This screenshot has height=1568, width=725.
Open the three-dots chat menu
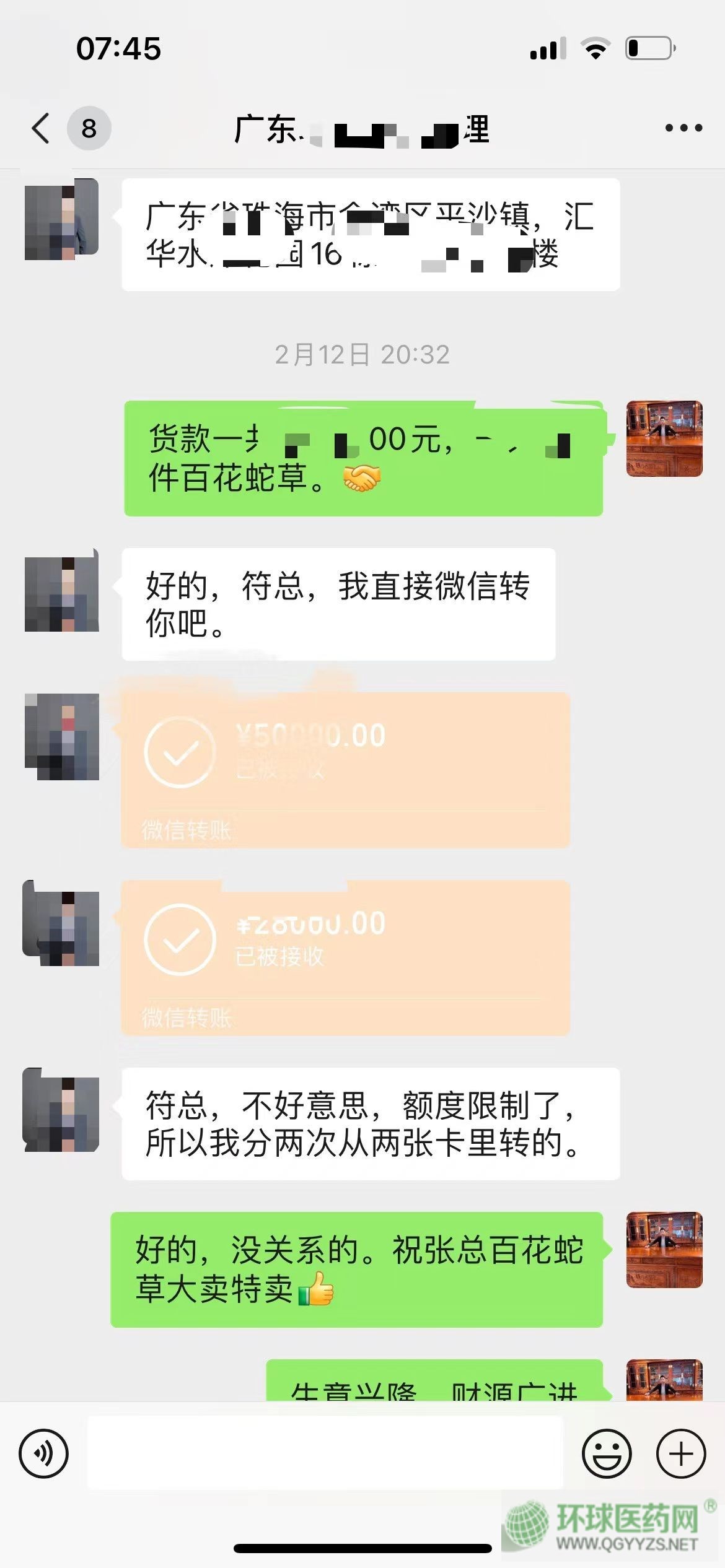[683, 129]
